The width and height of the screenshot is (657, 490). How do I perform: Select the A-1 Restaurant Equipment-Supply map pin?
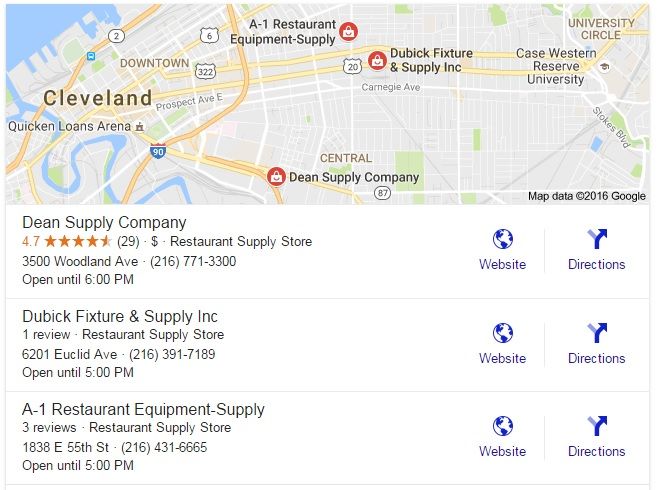pos(348,31)
